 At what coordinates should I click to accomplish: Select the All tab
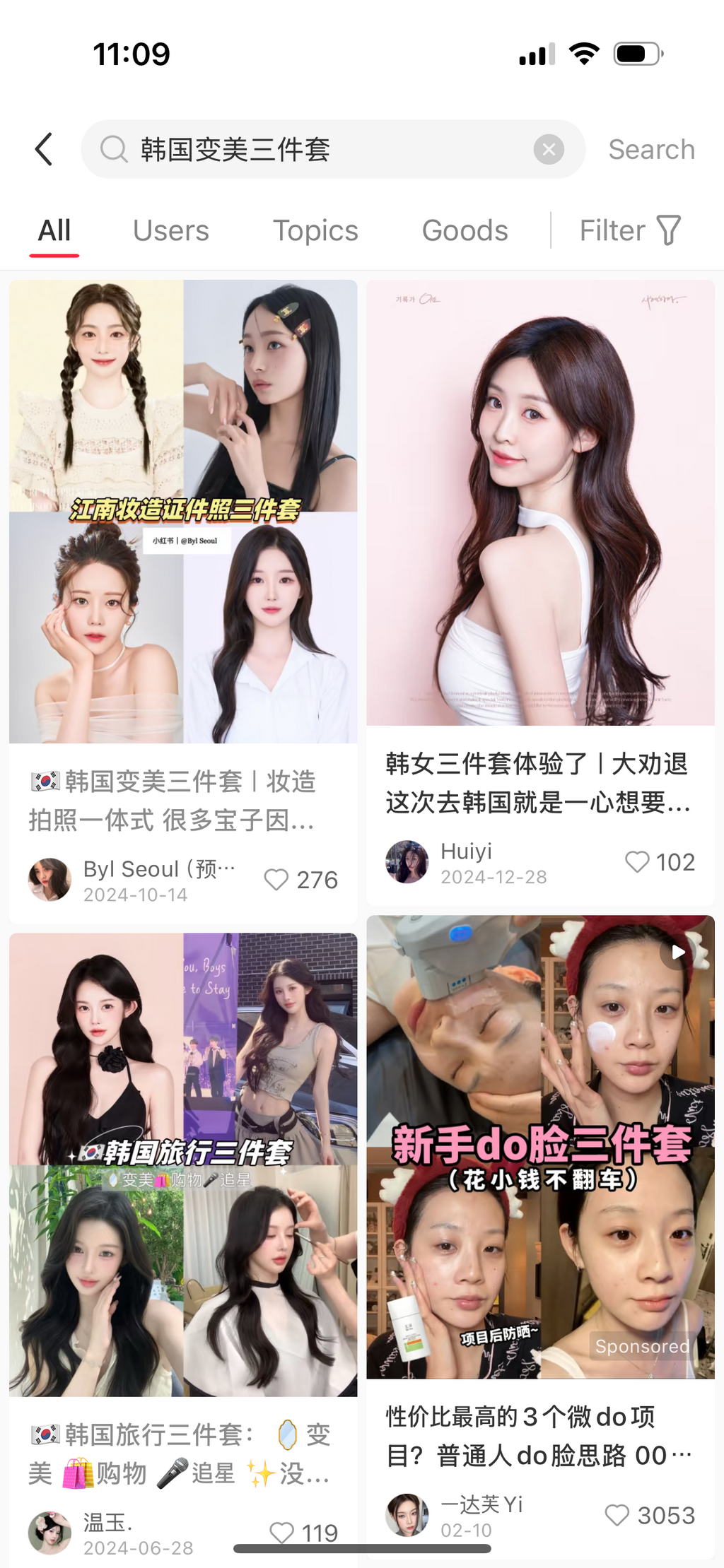coord(54,230)
